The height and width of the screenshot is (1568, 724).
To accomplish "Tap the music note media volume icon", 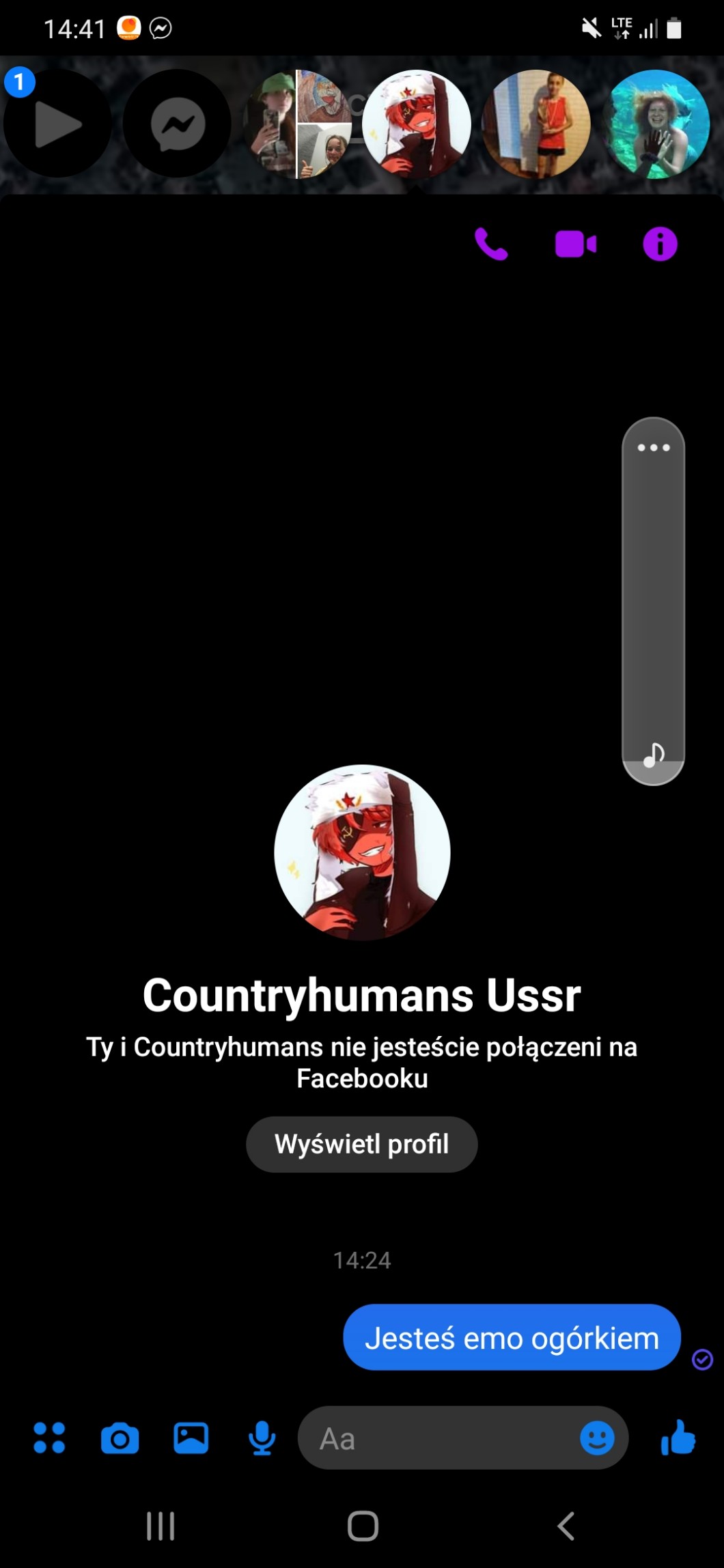I will click(x=654, y=755).
